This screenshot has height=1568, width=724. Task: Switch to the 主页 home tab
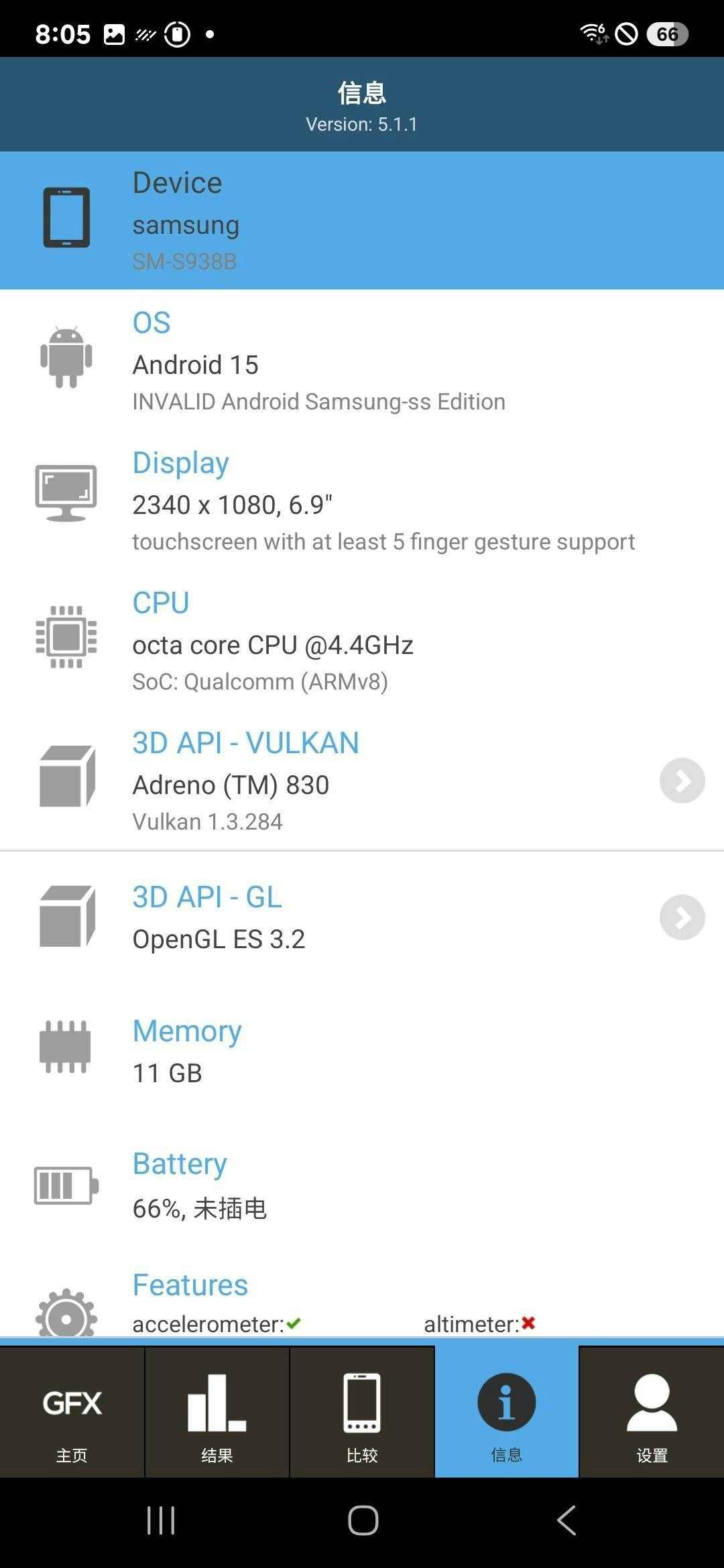pyautogui.click(x=72, y=1412)
